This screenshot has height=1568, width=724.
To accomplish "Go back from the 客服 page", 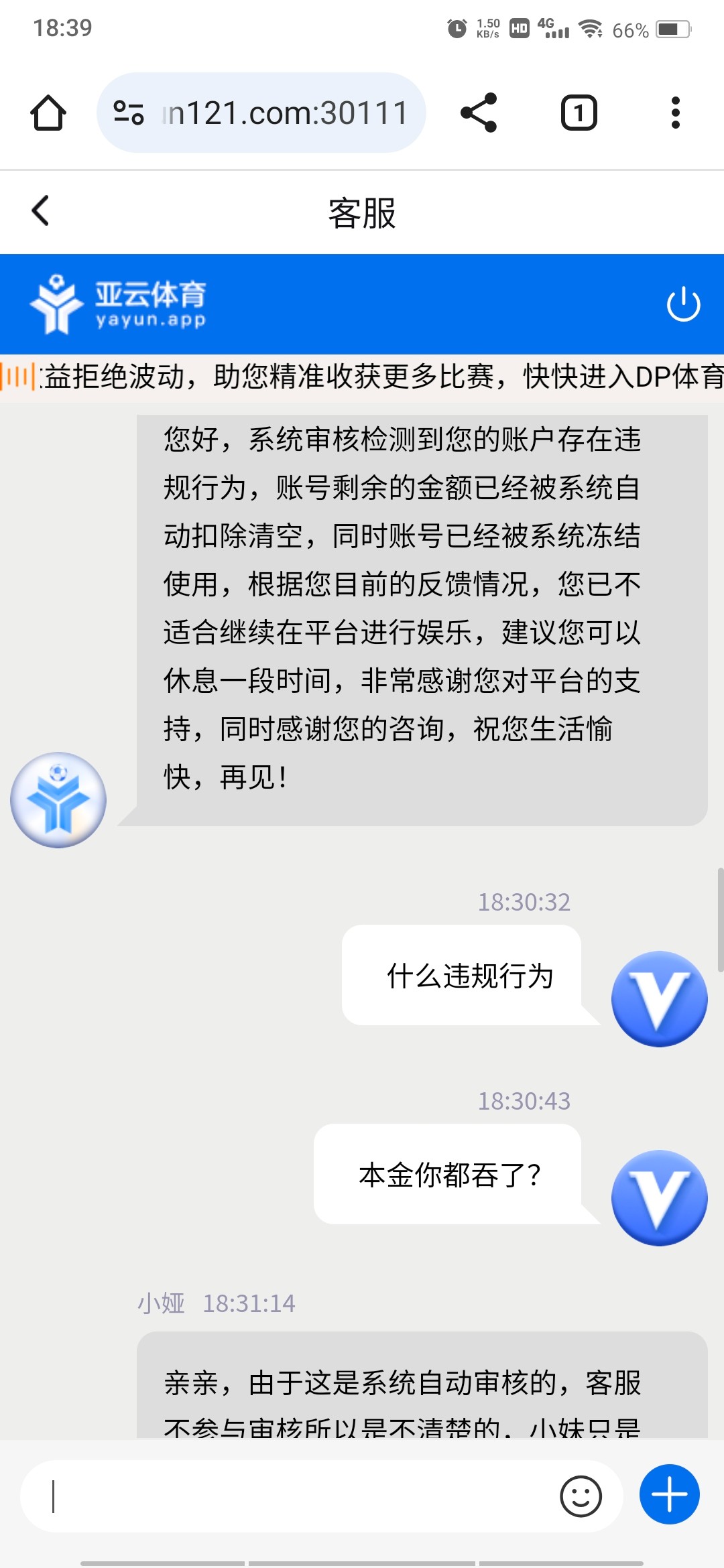I will 41,211.
